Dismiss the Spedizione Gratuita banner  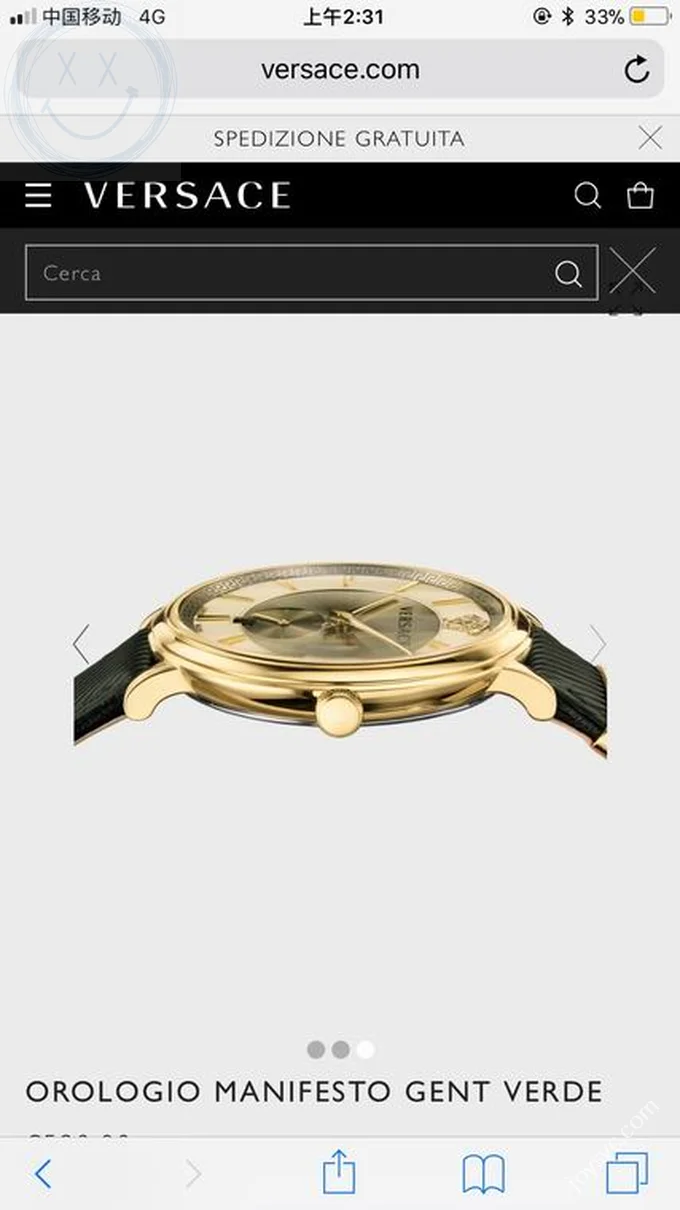[x=650, y=138]
